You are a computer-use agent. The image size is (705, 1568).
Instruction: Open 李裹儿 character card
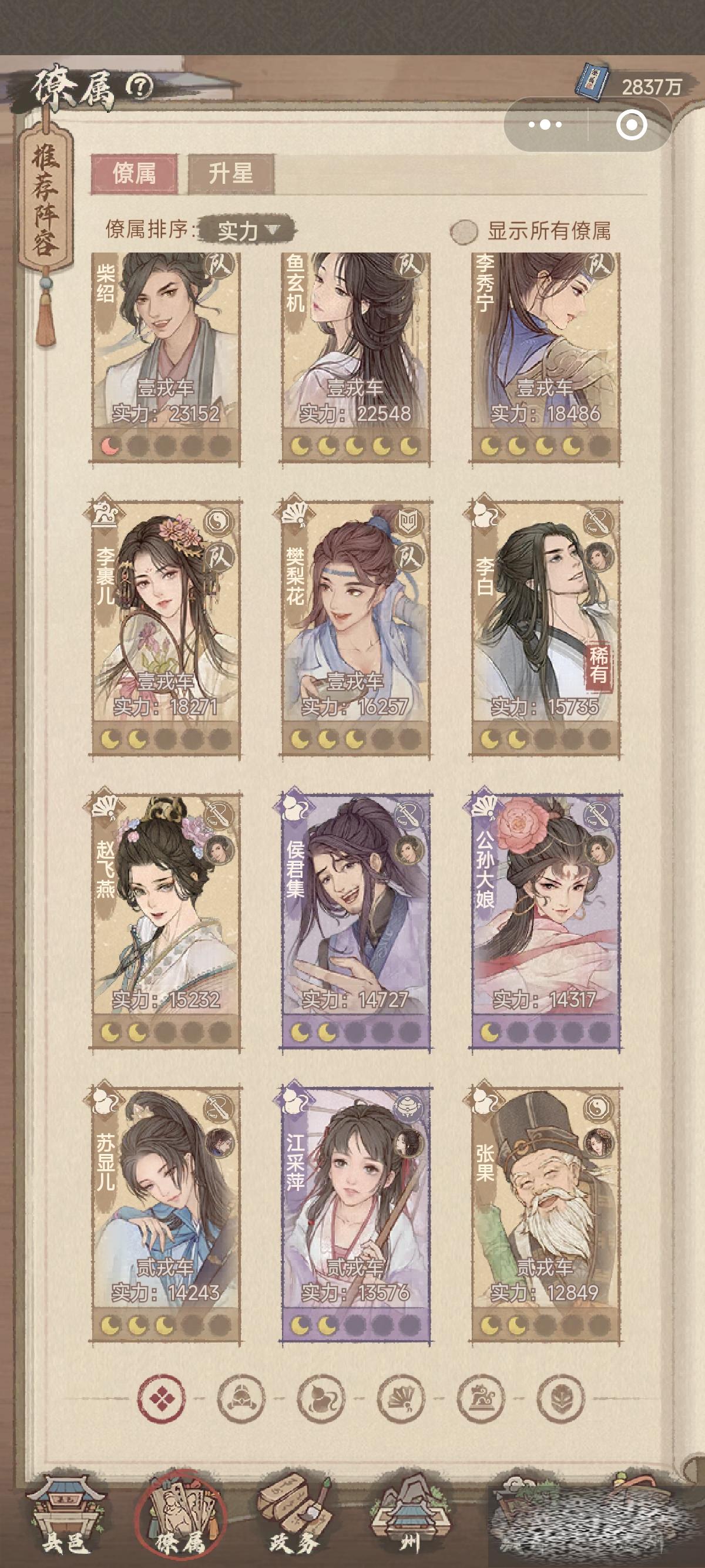click(166, 627)
